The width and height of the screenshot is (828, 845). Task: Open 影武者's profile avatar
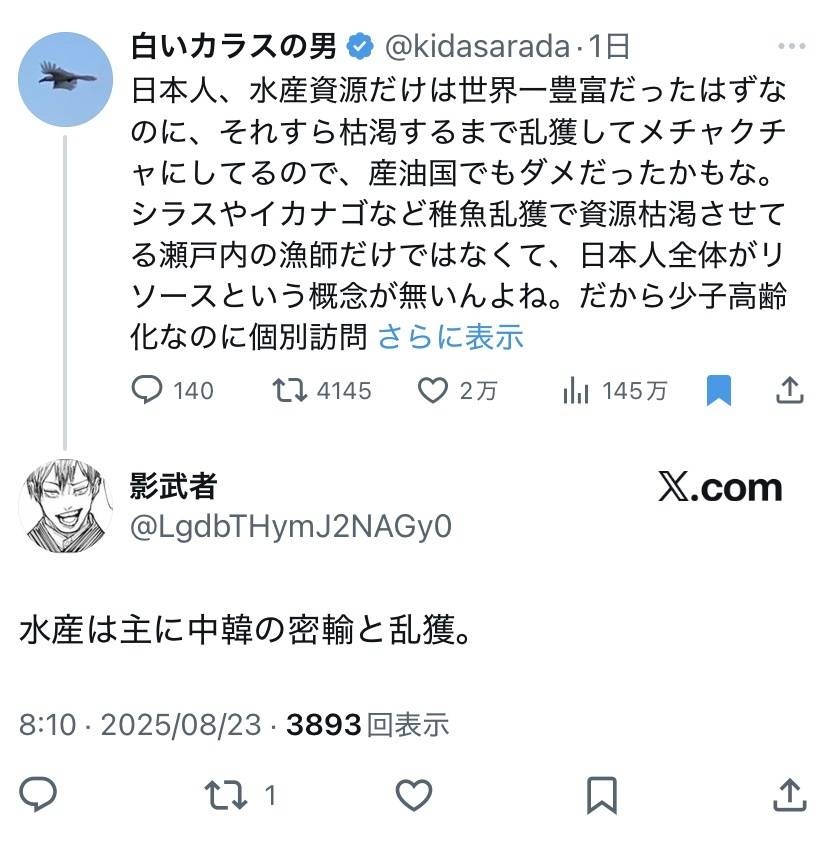(x=65, y=505)
